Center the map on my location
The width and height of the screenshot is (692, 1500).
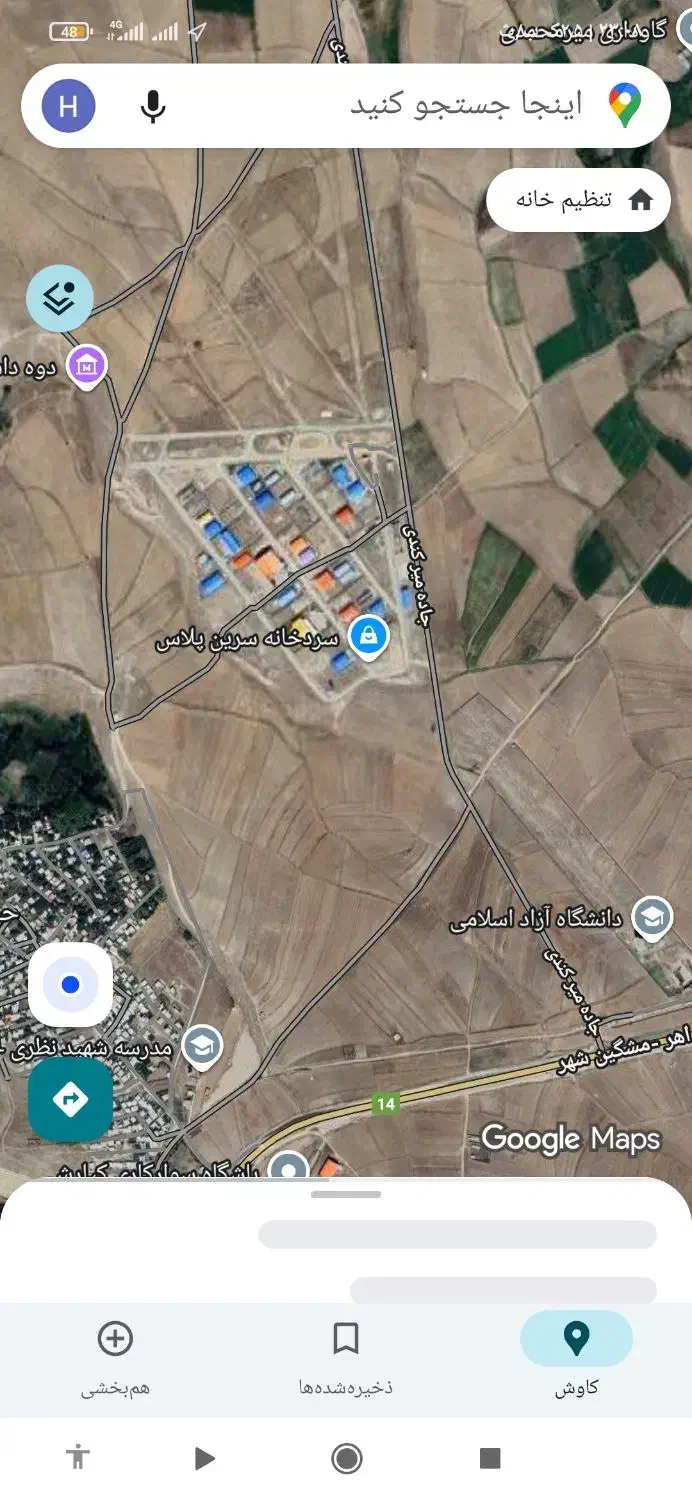pyautogui.click(x=70, y=985)
